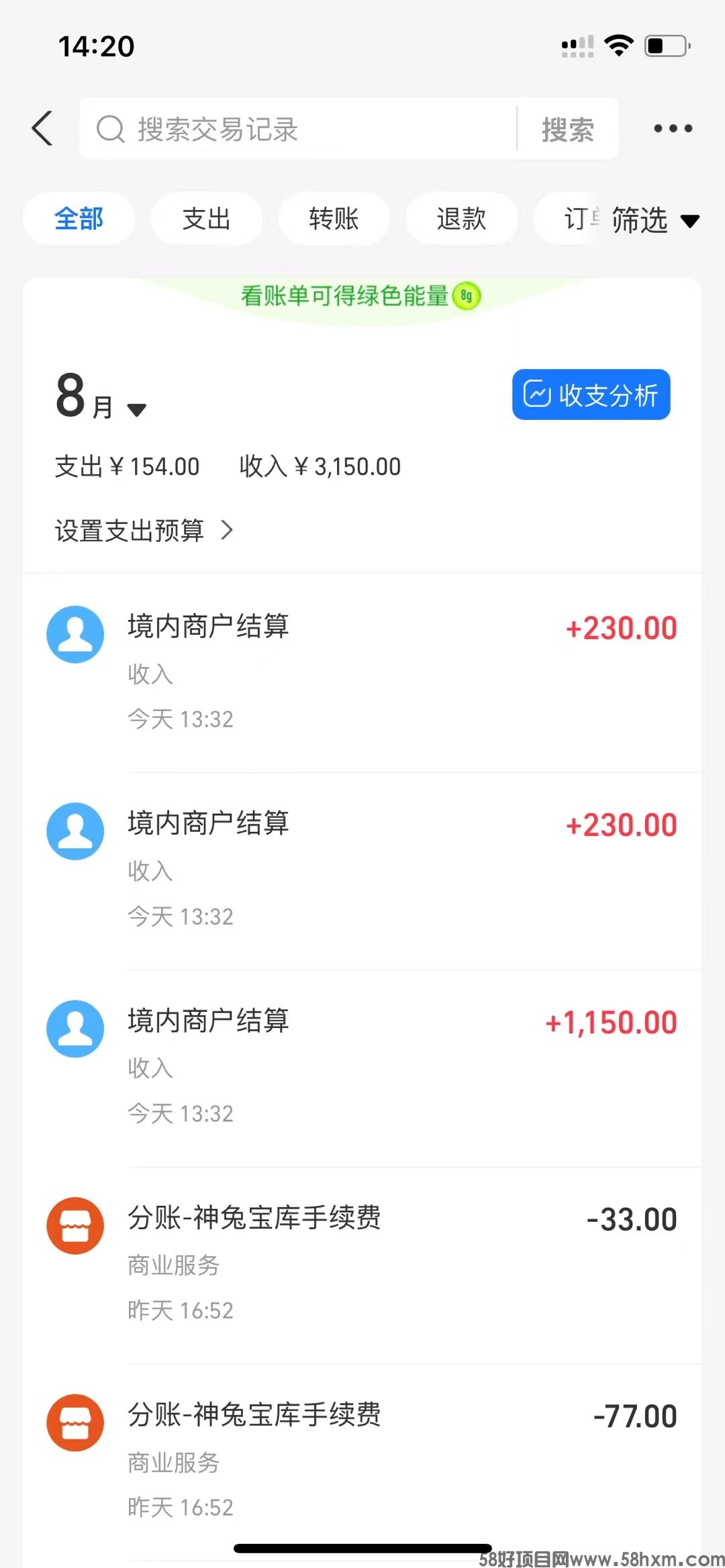Open 设置支出预算
The height and width of the screenshot is (1568, 725).
(144, 531)
